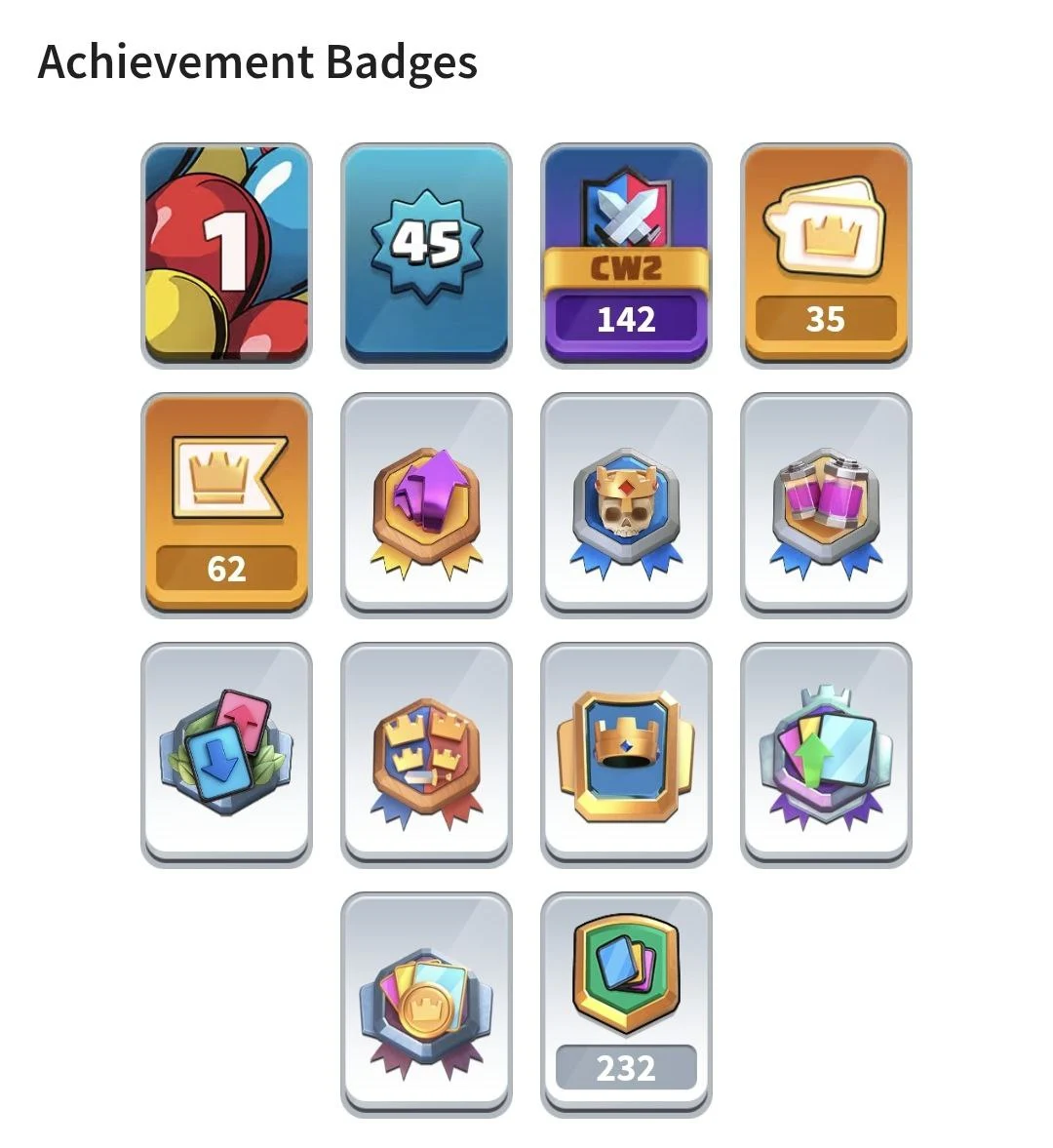Tap the four crowns shield badge
The image size is (1053, 1148).
[x=426, y=754]
